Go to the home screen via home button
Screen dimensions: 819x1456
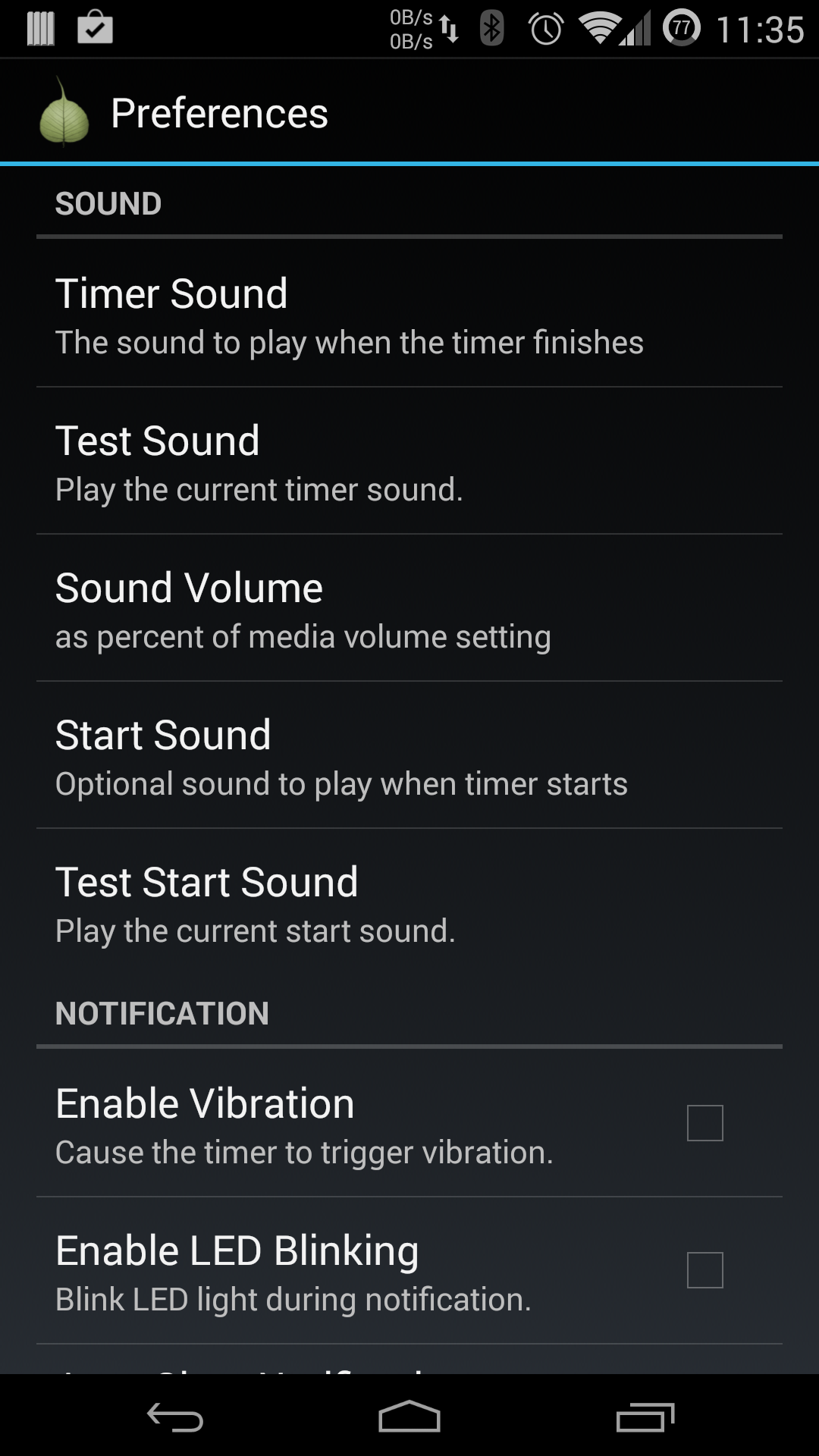click(x=409, y=1417)
